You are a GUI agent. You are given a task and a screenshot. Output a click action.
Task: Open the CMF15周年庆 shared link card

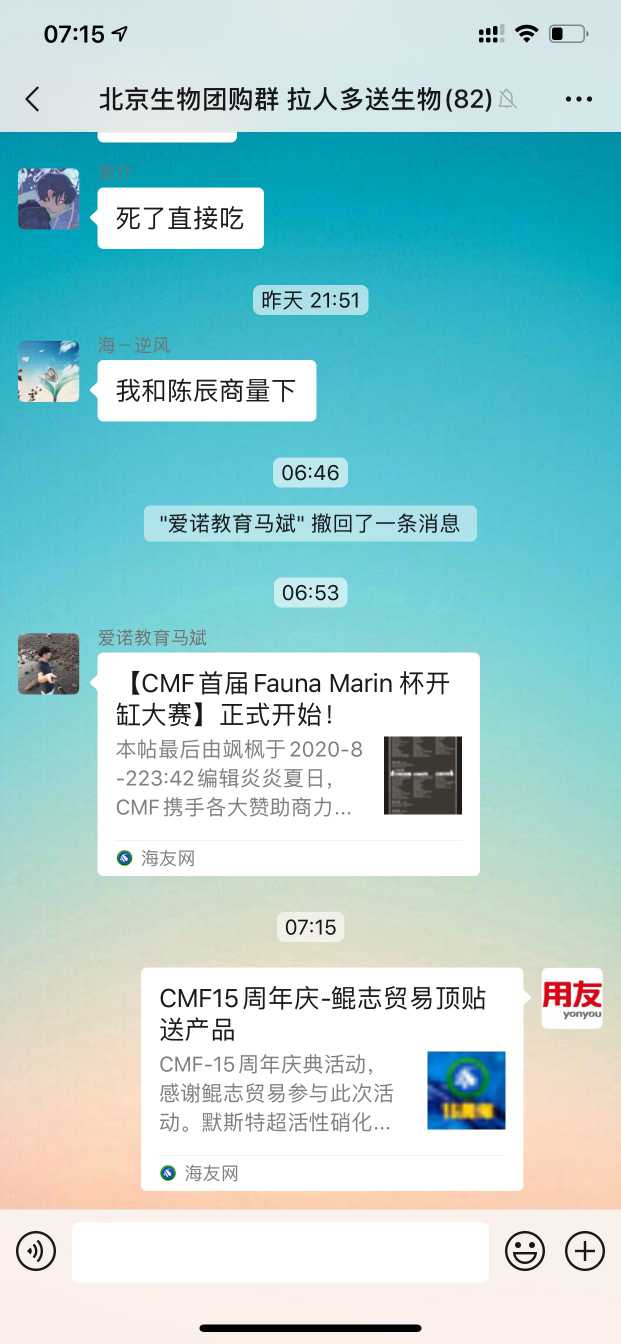click(331, 1078)
